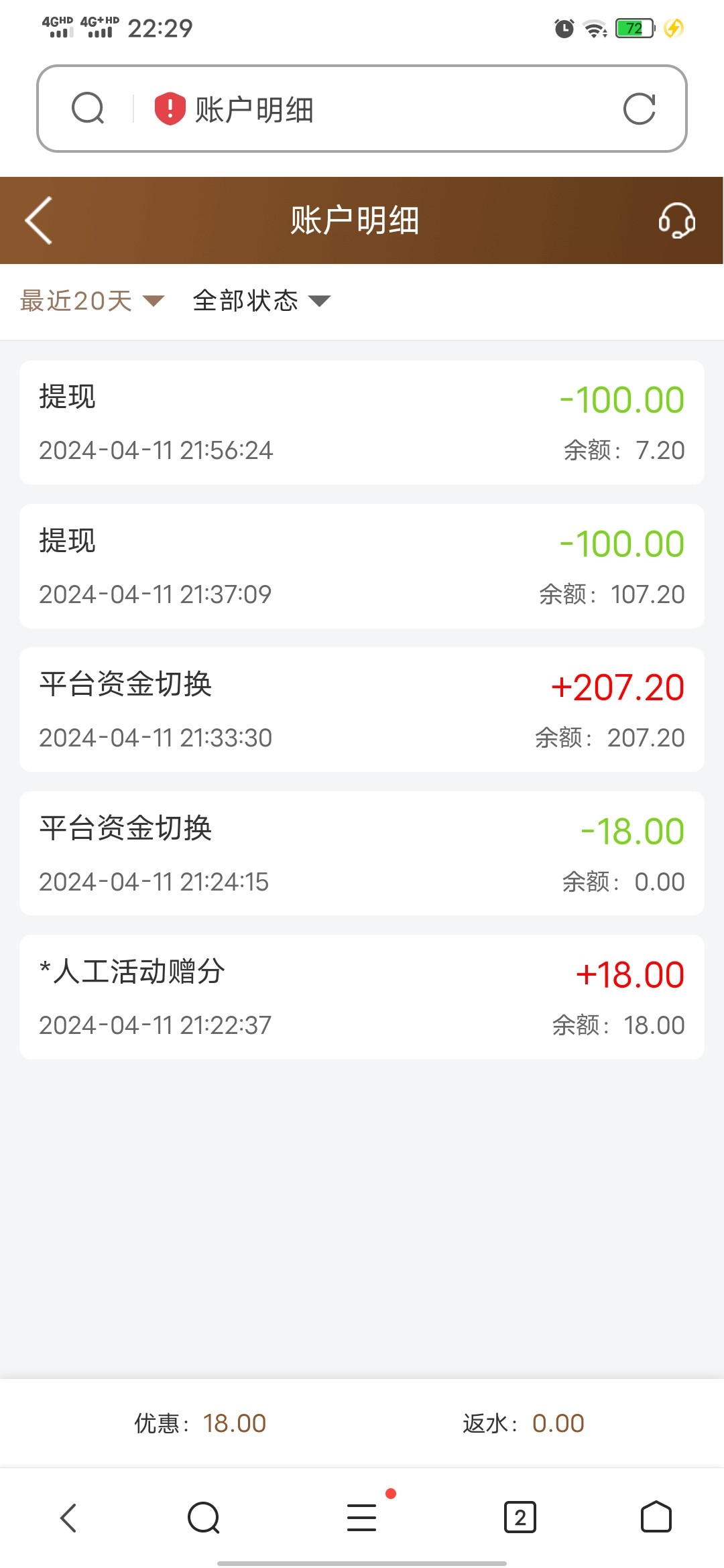Reload the page with refresh icon

tap(639, 109)
